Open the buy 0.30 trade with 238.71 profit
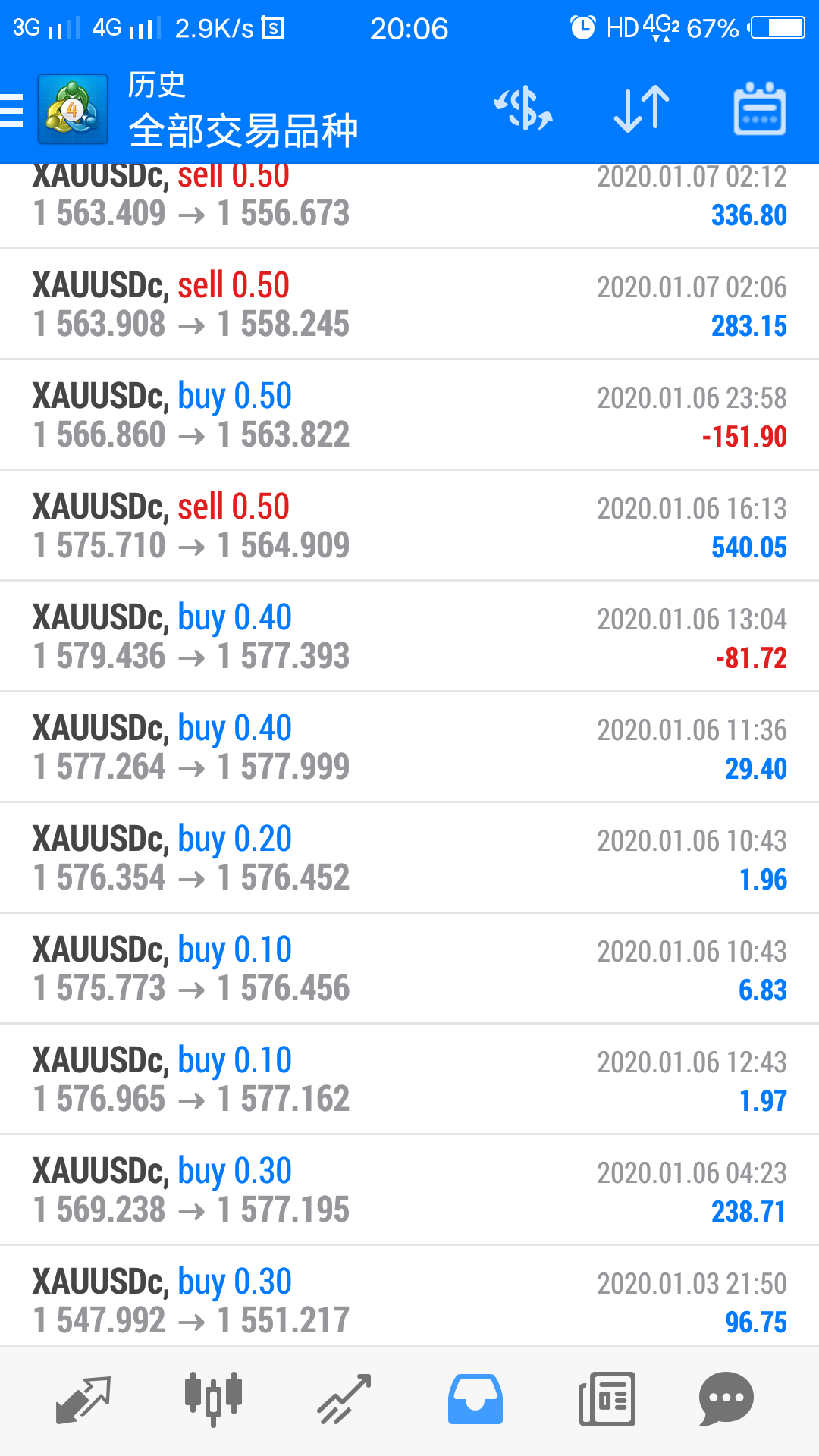The image size is (819, 1456). pyautogui.click(x=409, y=1190)
